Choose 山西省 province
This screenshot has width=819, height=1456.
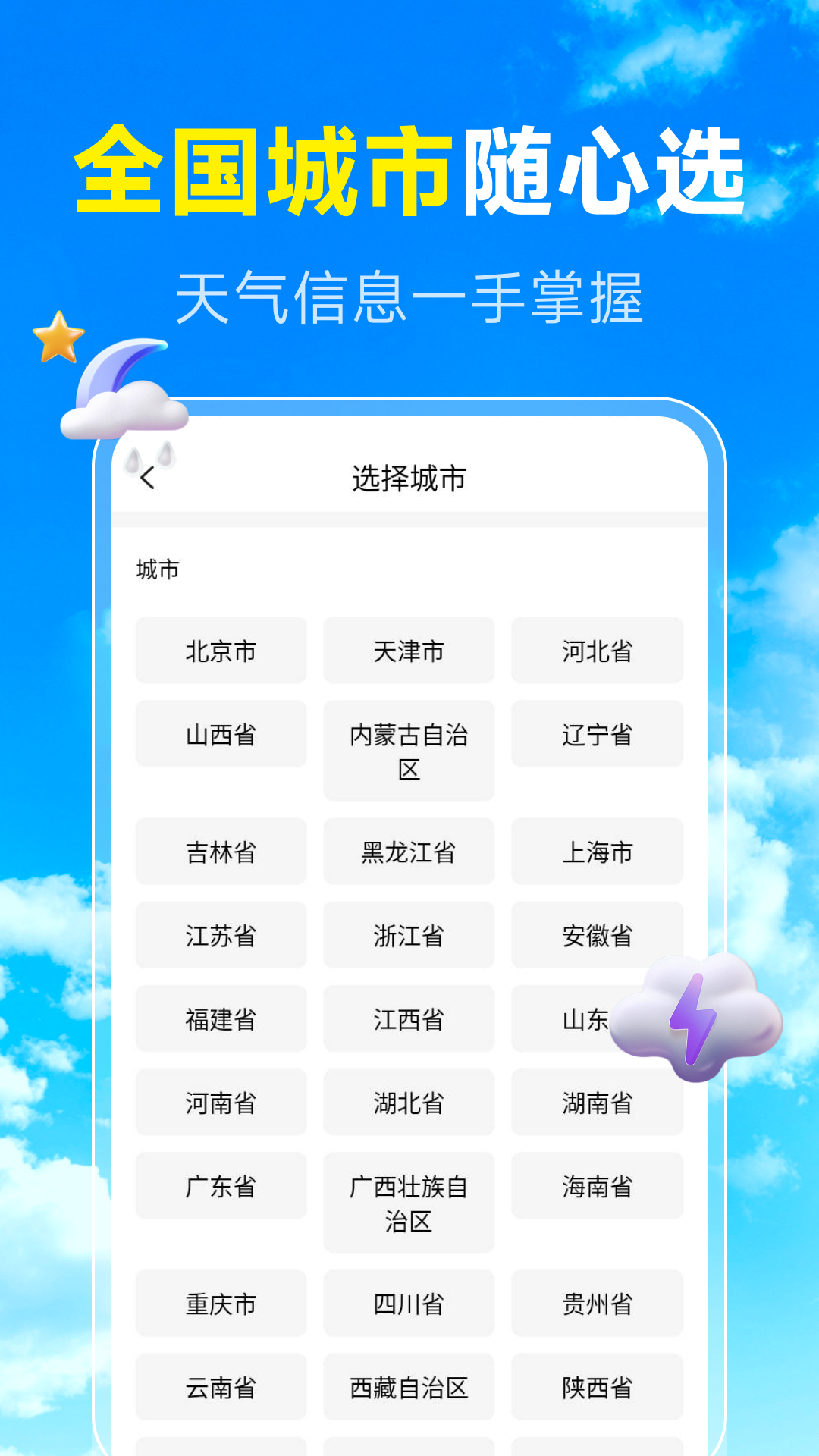click(221, 733)
